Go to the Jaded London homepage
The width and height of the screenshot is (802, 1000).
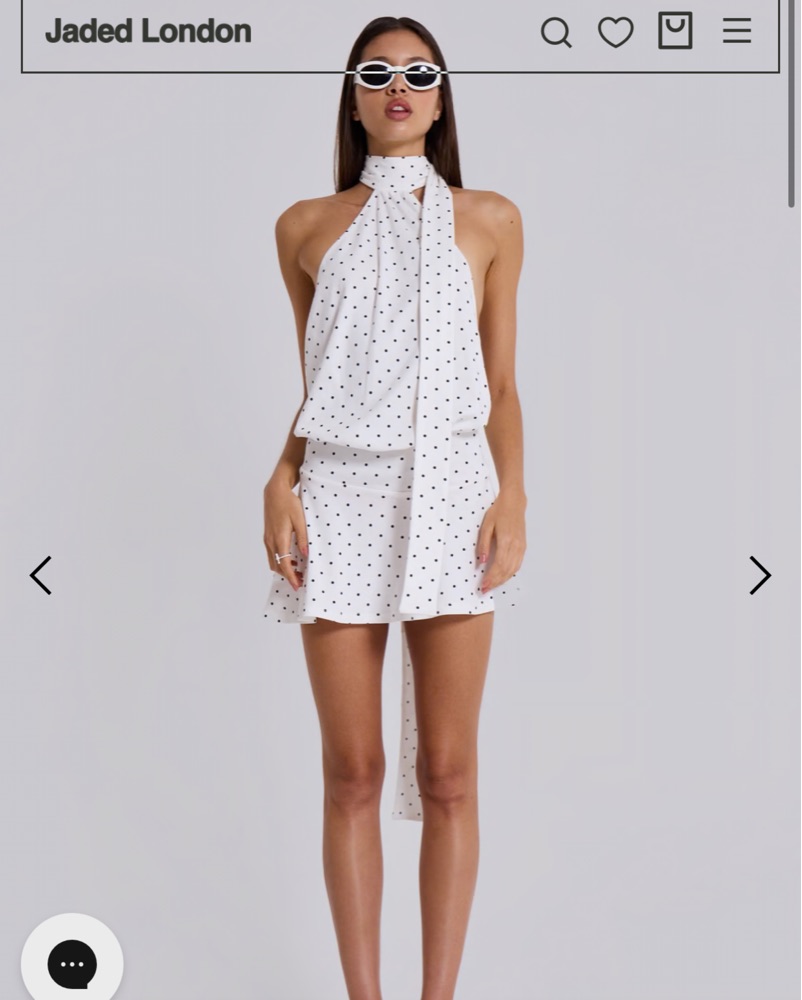coord(148,31)
